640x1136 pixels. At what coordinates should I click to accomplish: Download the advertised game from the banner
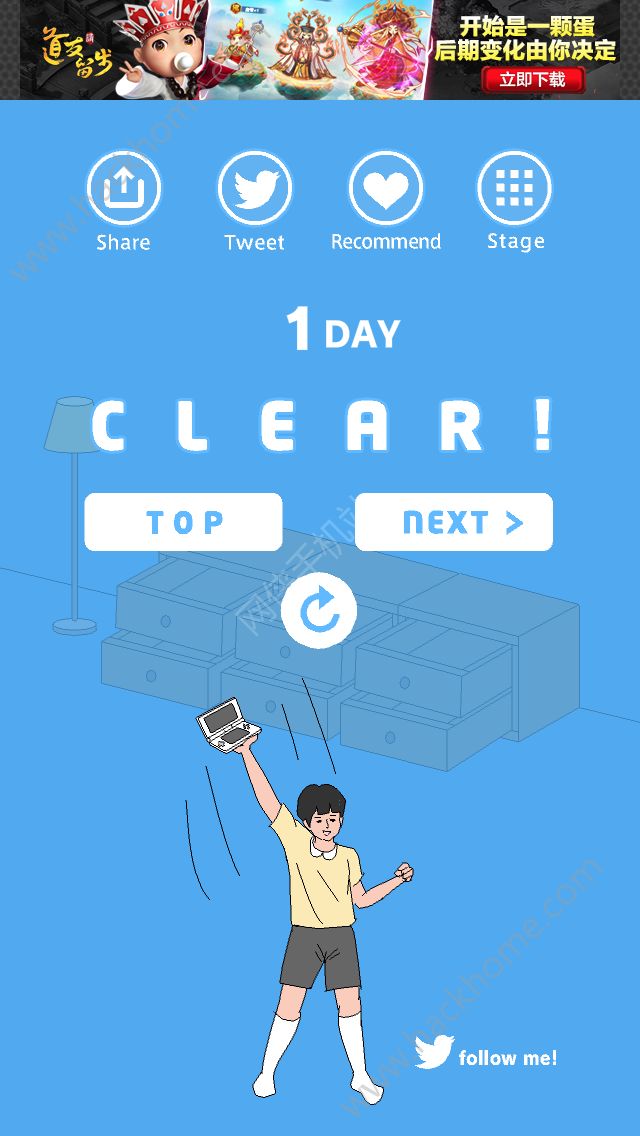[533, 79]
